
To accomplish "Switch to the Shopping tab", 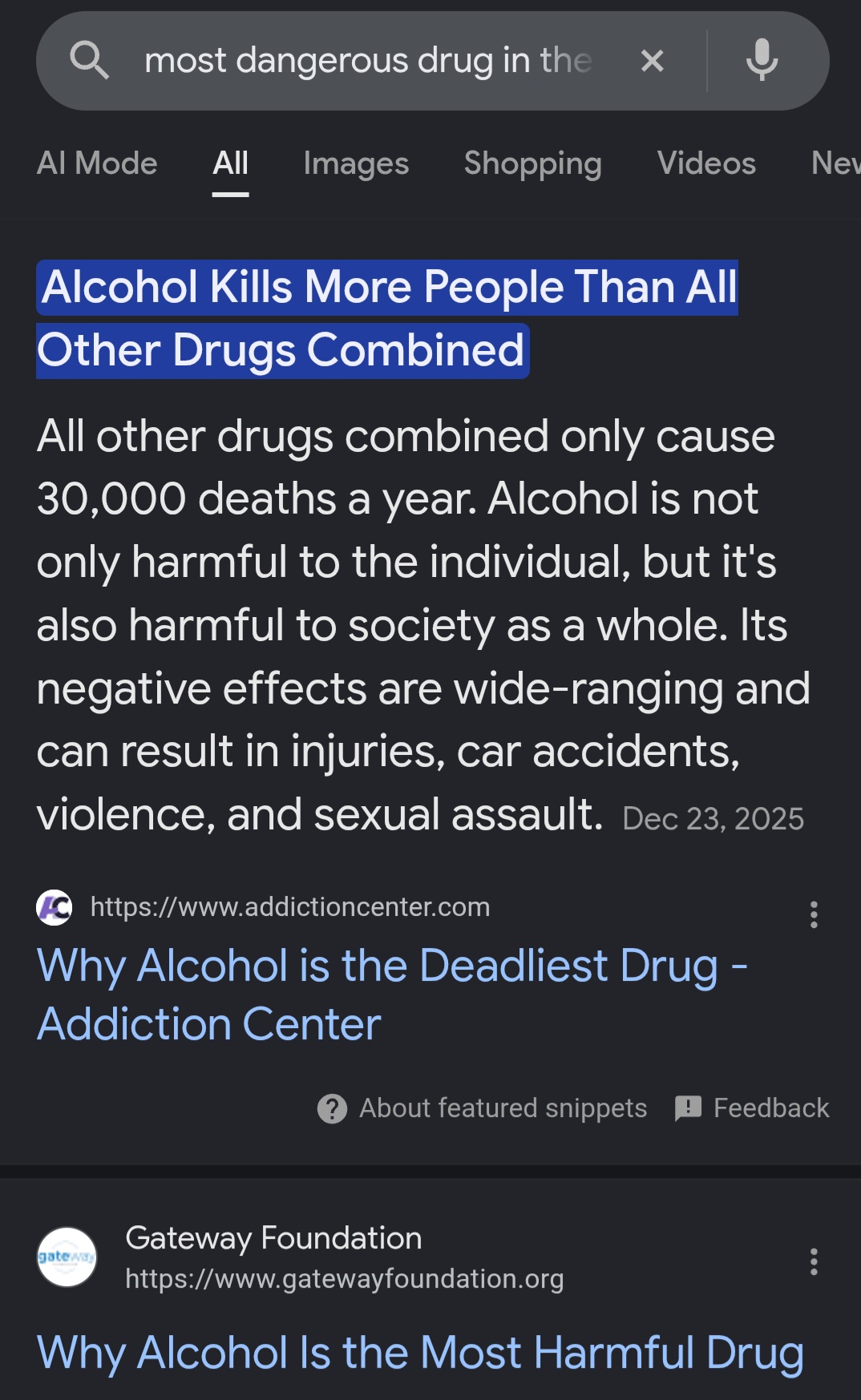I will tap(533, 163).
